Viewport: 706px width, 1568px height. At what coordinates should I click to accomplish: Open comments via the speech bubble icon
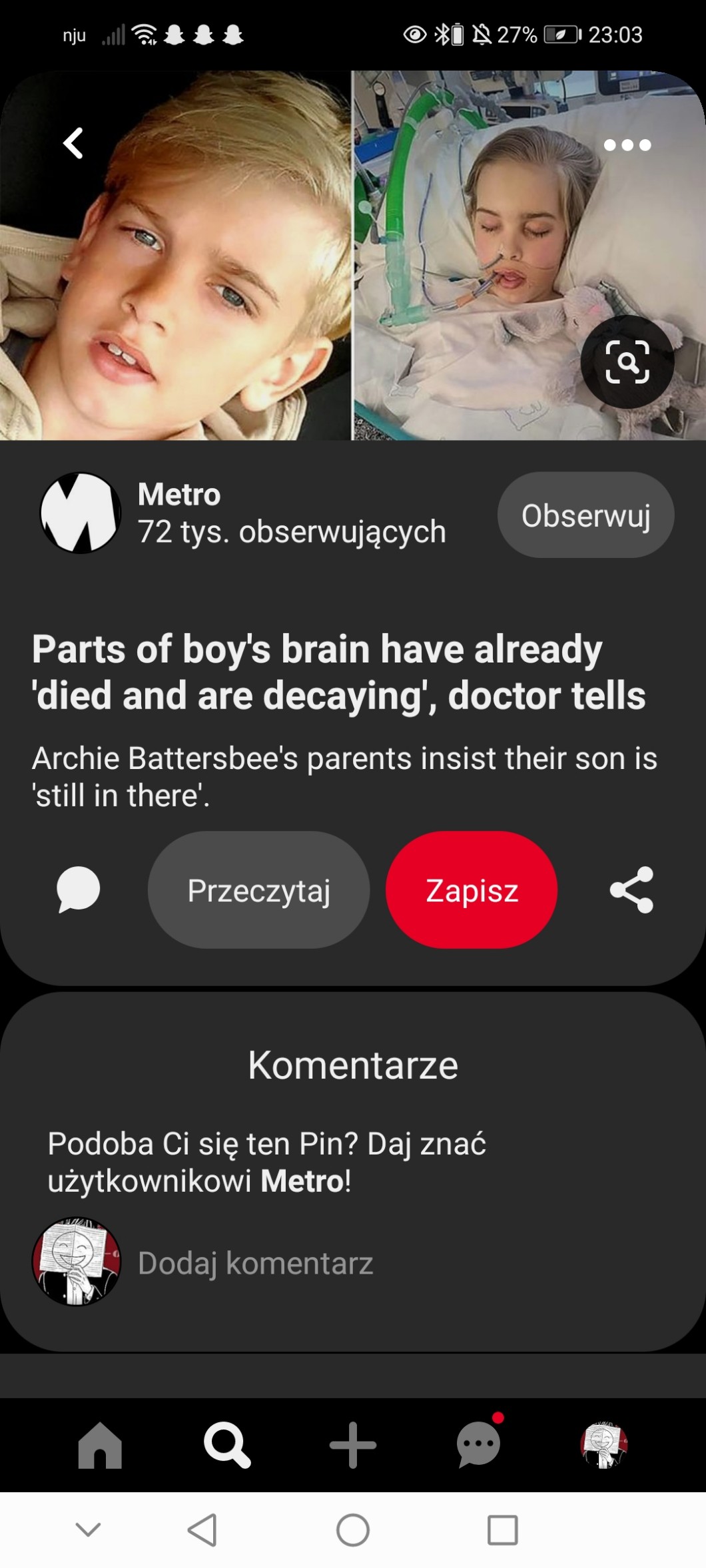pyautogui.click(x=79, y=889)
